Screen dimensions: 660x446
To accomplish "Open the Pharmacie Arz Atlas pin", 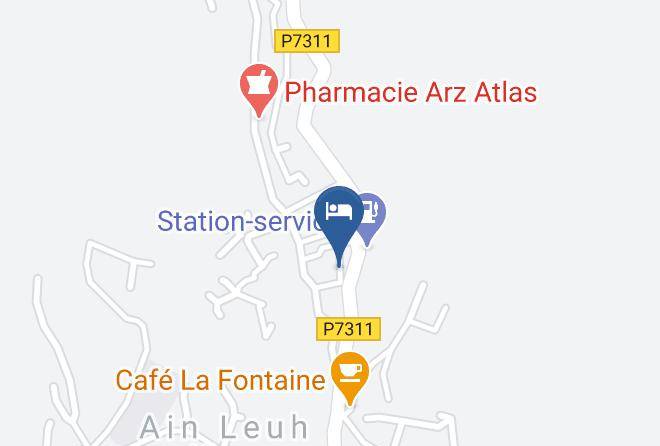I will 259,89.
